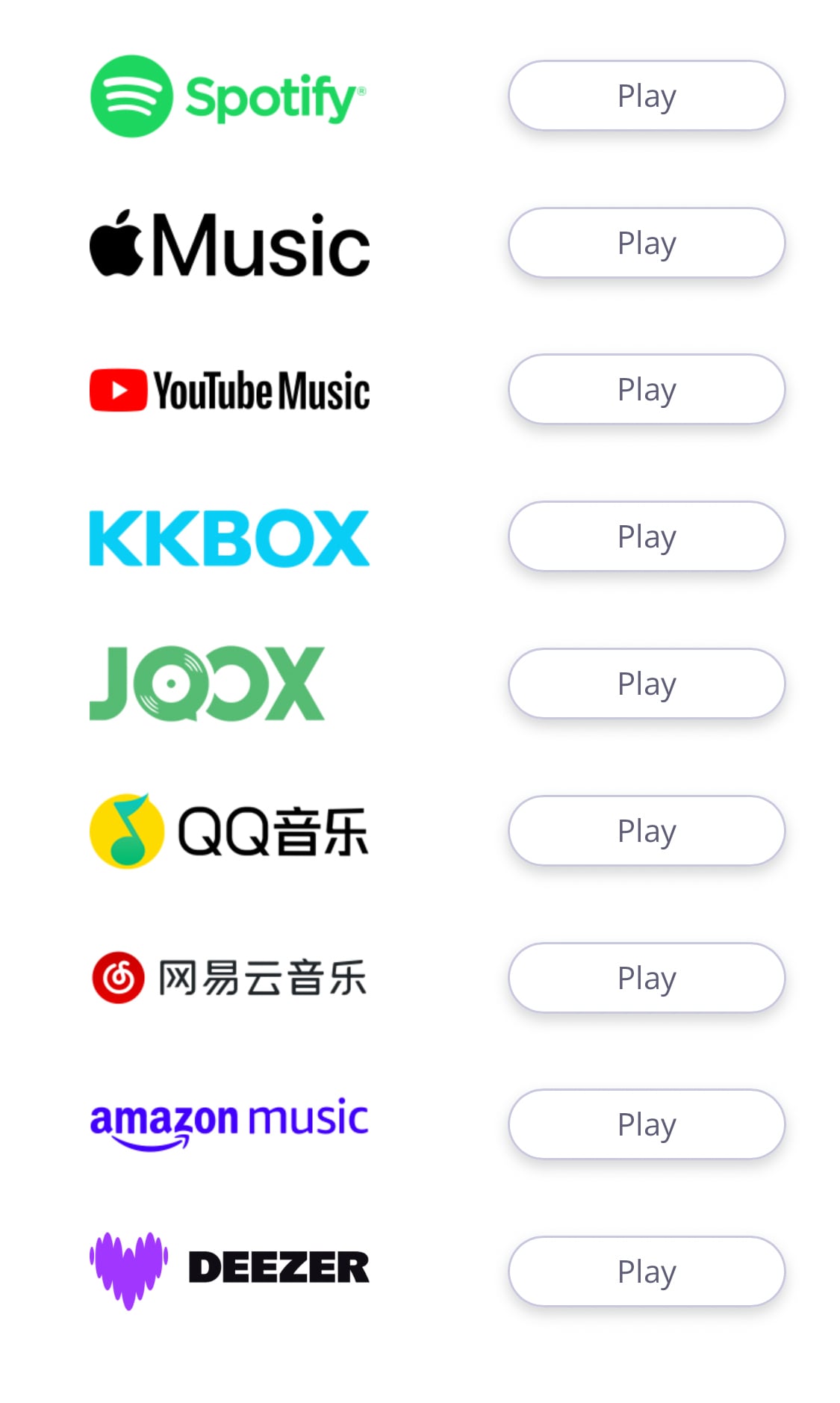
Task: Tap Play beside QQ音乐
Action: coord(646,831)
